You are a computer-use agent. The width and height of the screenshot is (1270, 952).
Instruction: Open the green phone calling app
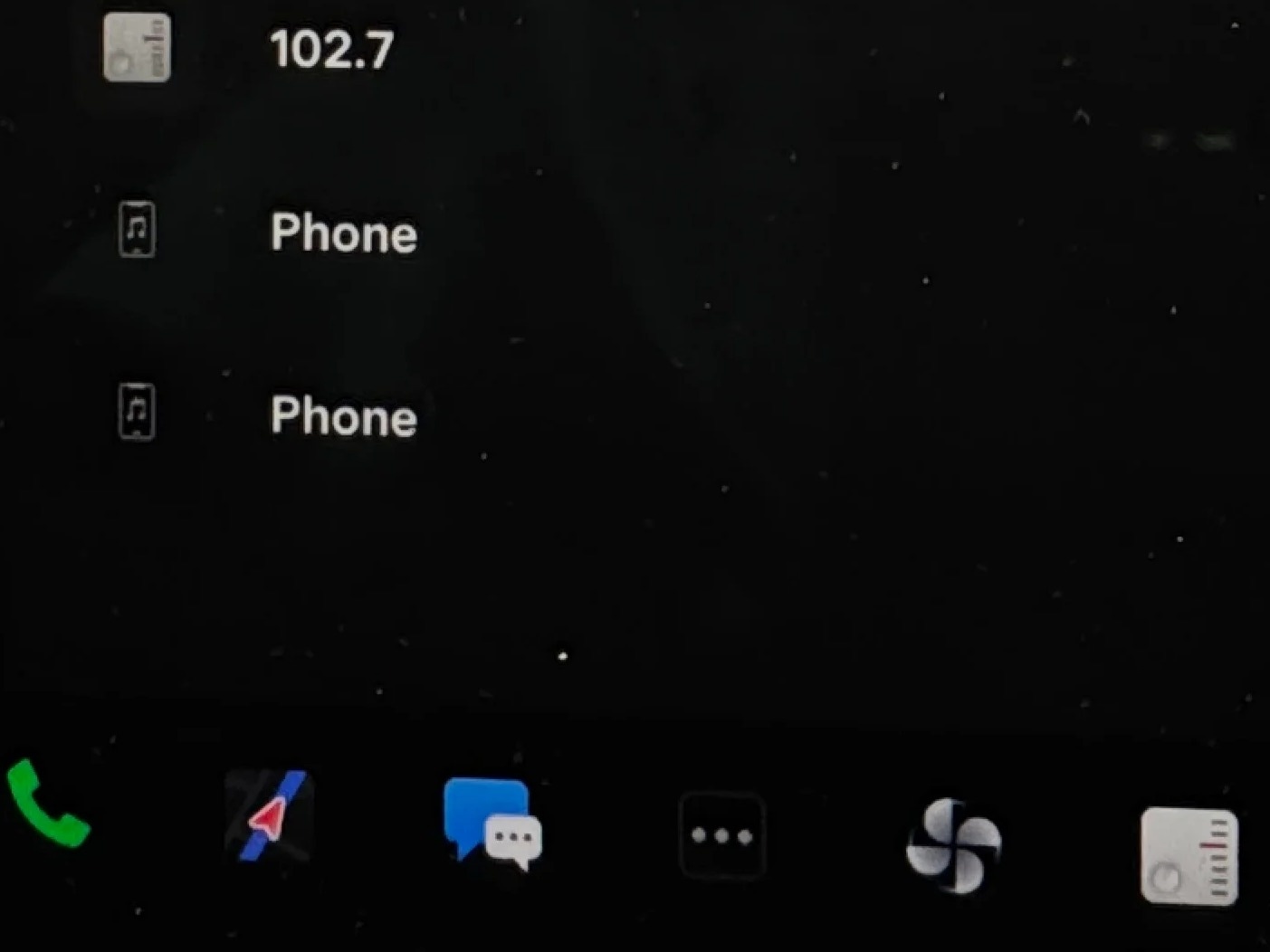click(x=47, y=804)
